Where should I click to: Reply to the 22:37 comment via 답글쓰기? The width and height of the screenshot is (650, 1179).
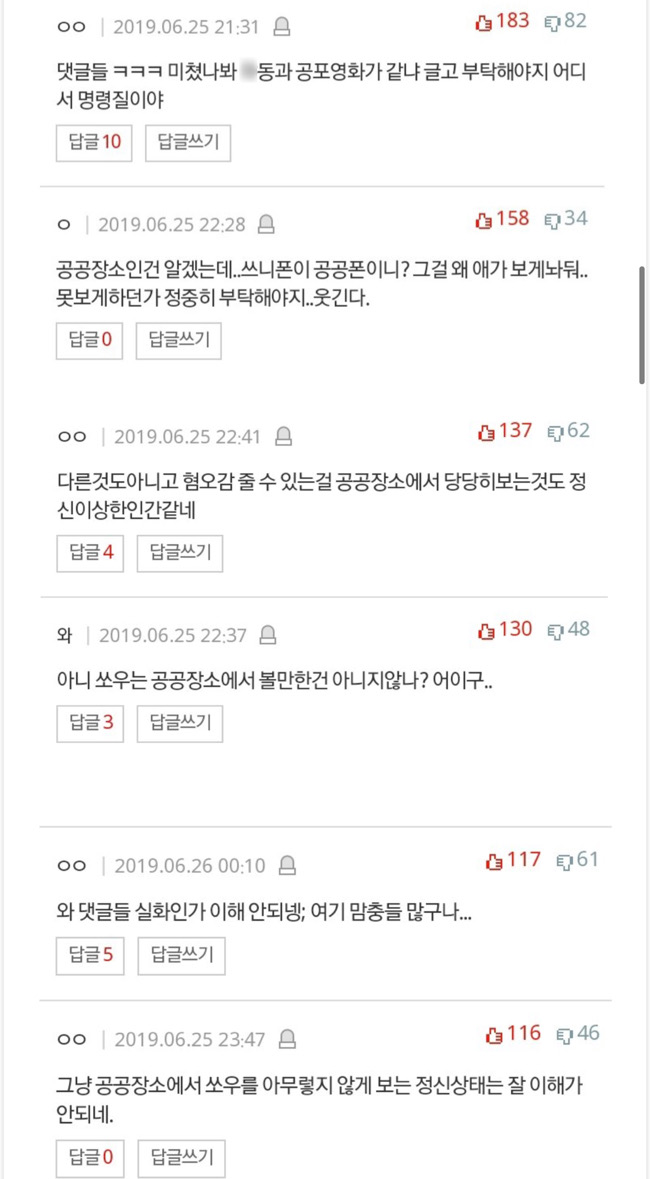coord(180,722)
